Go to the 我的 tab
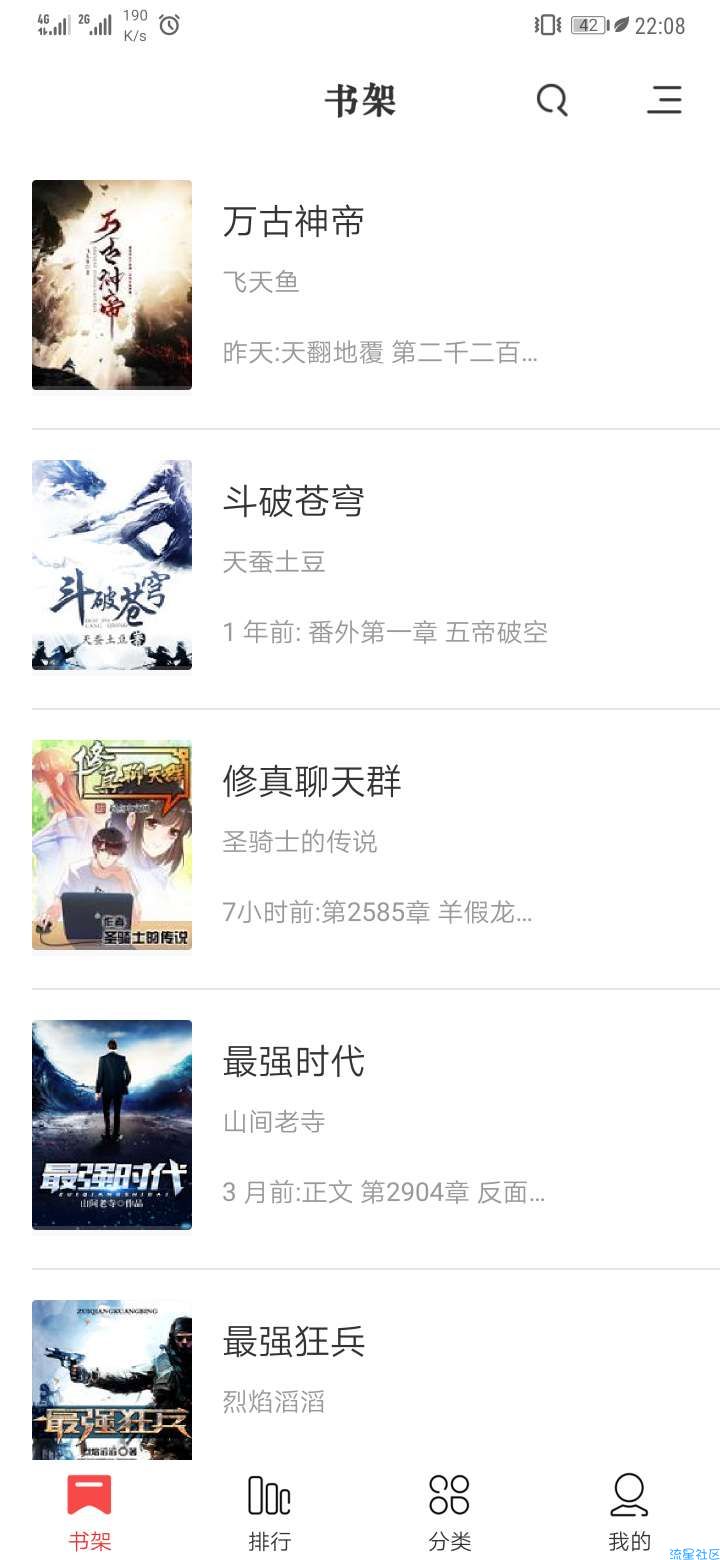The height and width of the screenshot is (1560, 720). [x=630, y=1511]
